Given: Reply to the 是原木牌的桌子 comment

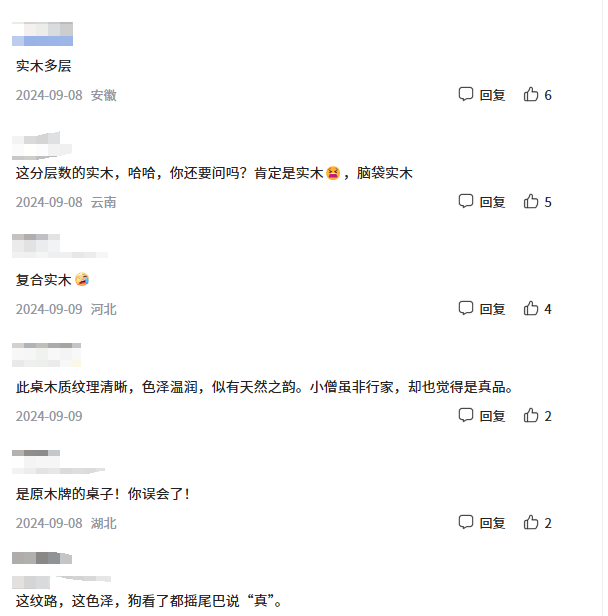Looking at the screenshot, I should pos(482,523).
